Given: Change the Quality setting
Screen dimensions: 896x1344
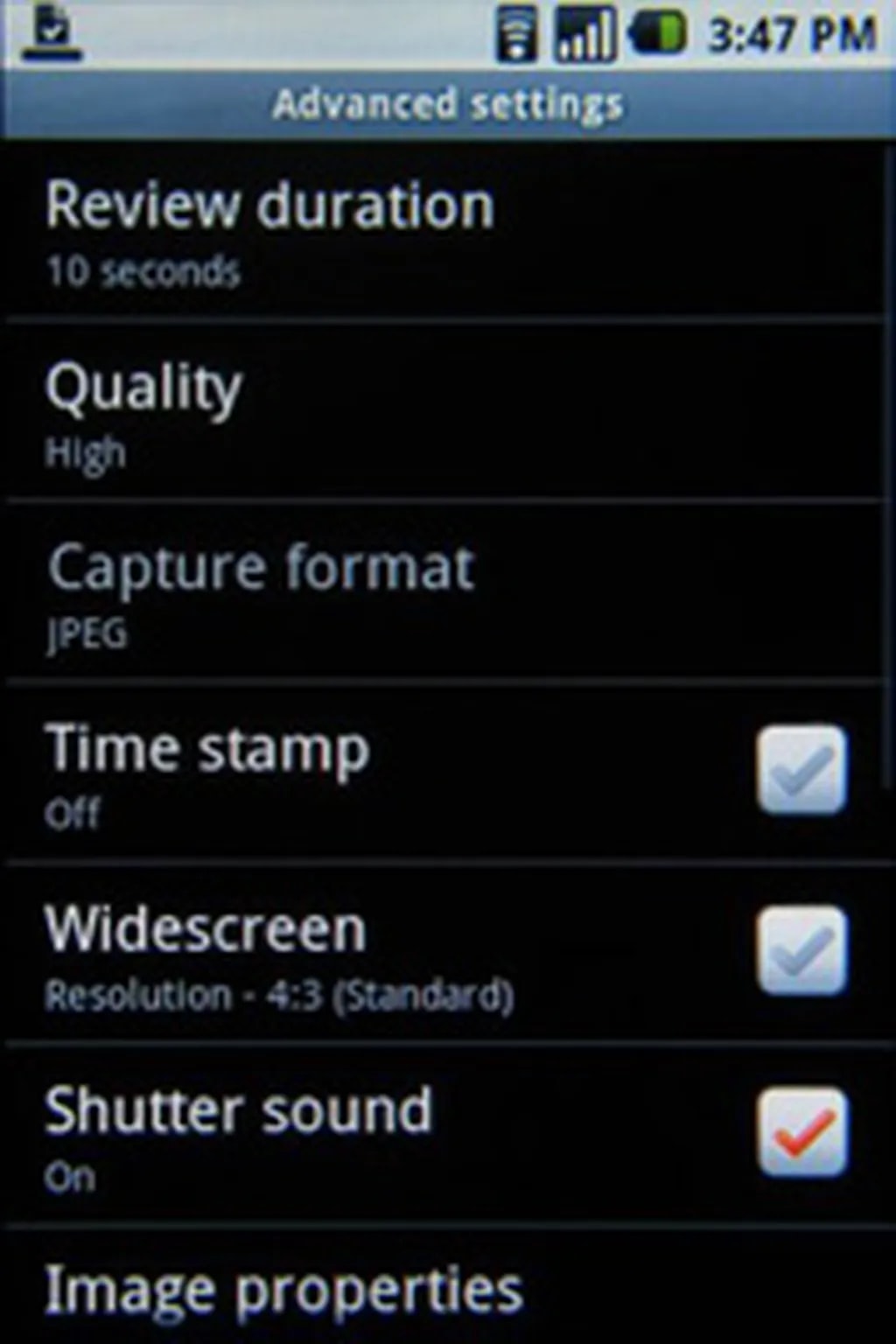Looking at the screenshot, I should [144, 414].
